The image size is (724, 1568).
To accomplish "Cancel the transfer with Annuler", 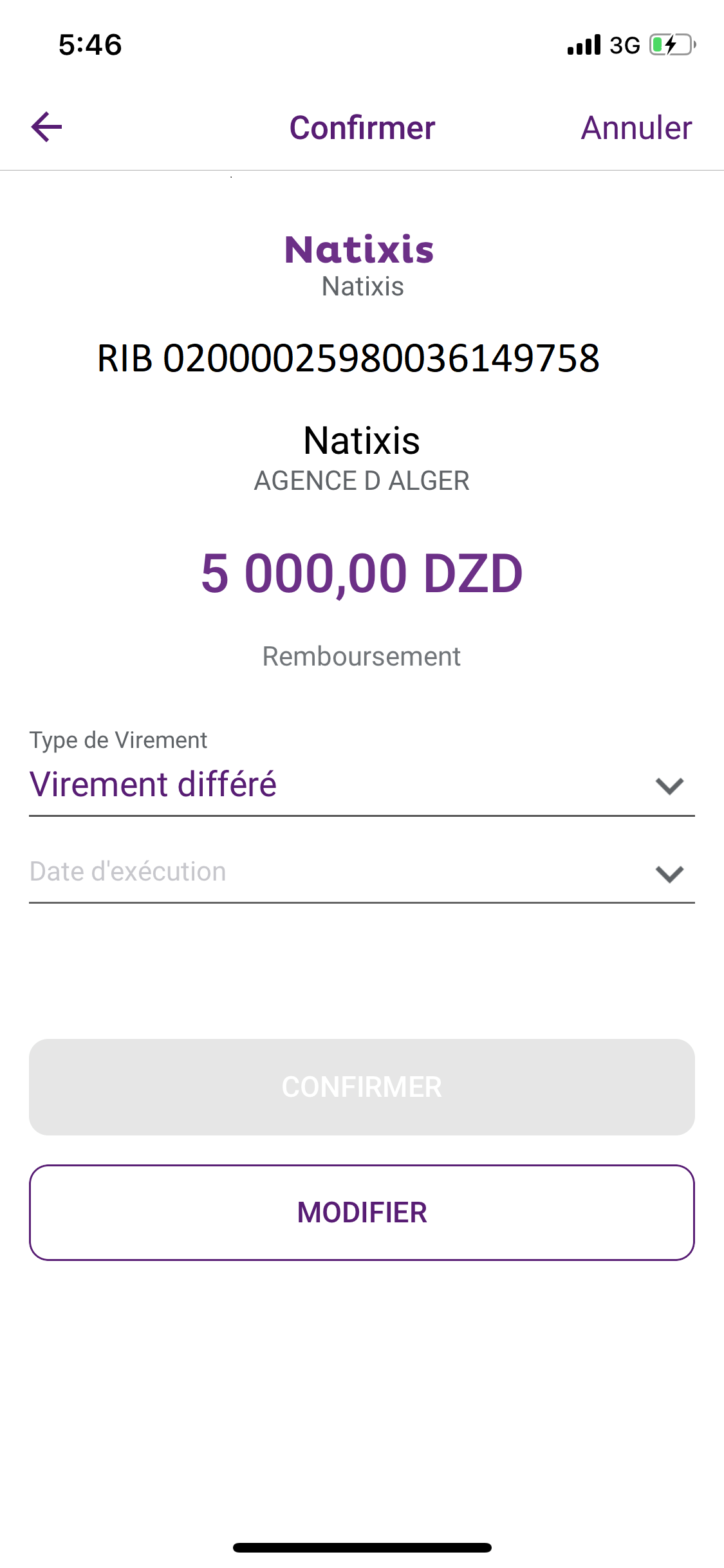I will pyautogui.click(x=636, y=127).
